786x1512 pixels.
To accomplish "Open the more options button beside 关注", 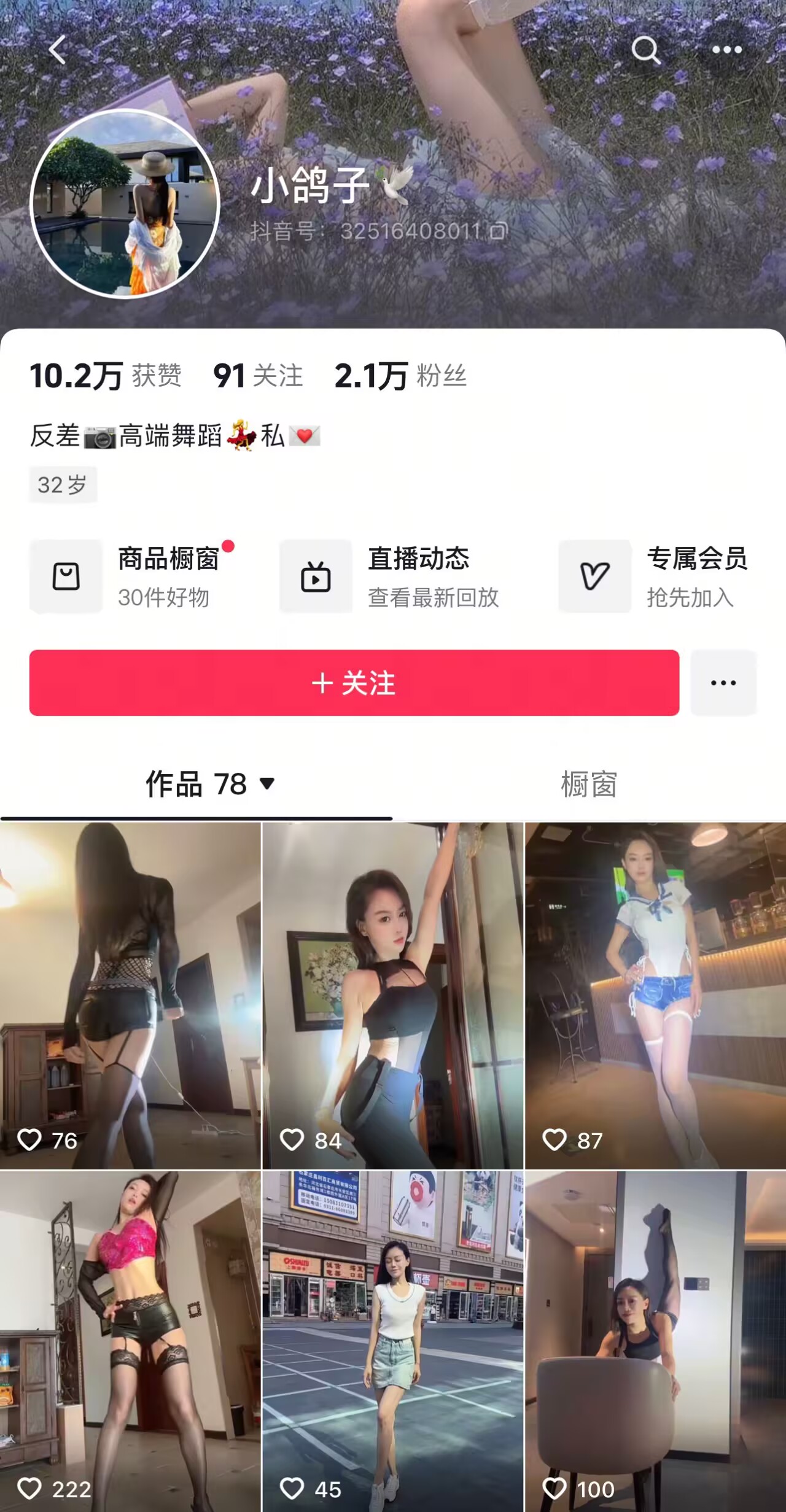I will point(723,683).
